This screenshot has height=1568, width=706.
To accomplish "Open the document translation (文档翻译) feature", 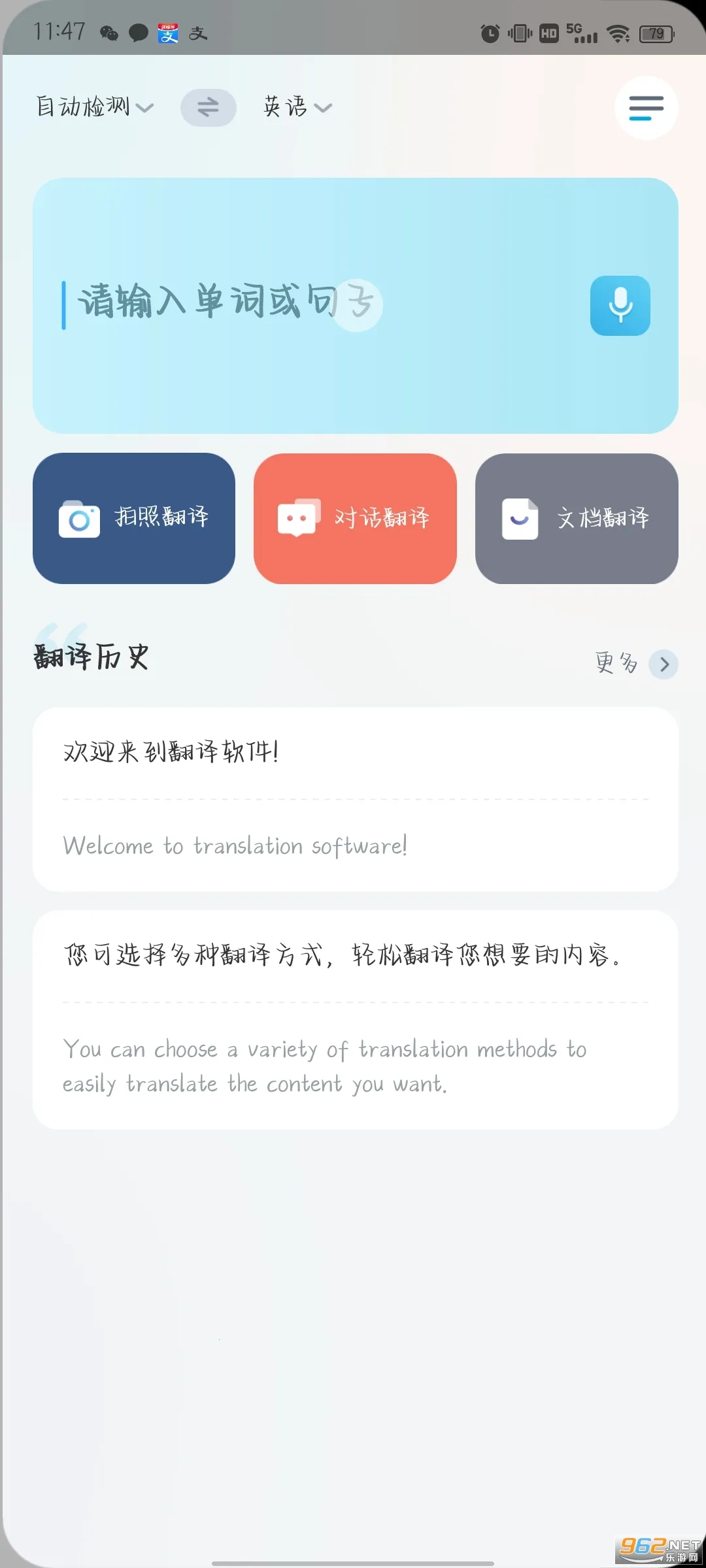I will (x=577, y=517).
